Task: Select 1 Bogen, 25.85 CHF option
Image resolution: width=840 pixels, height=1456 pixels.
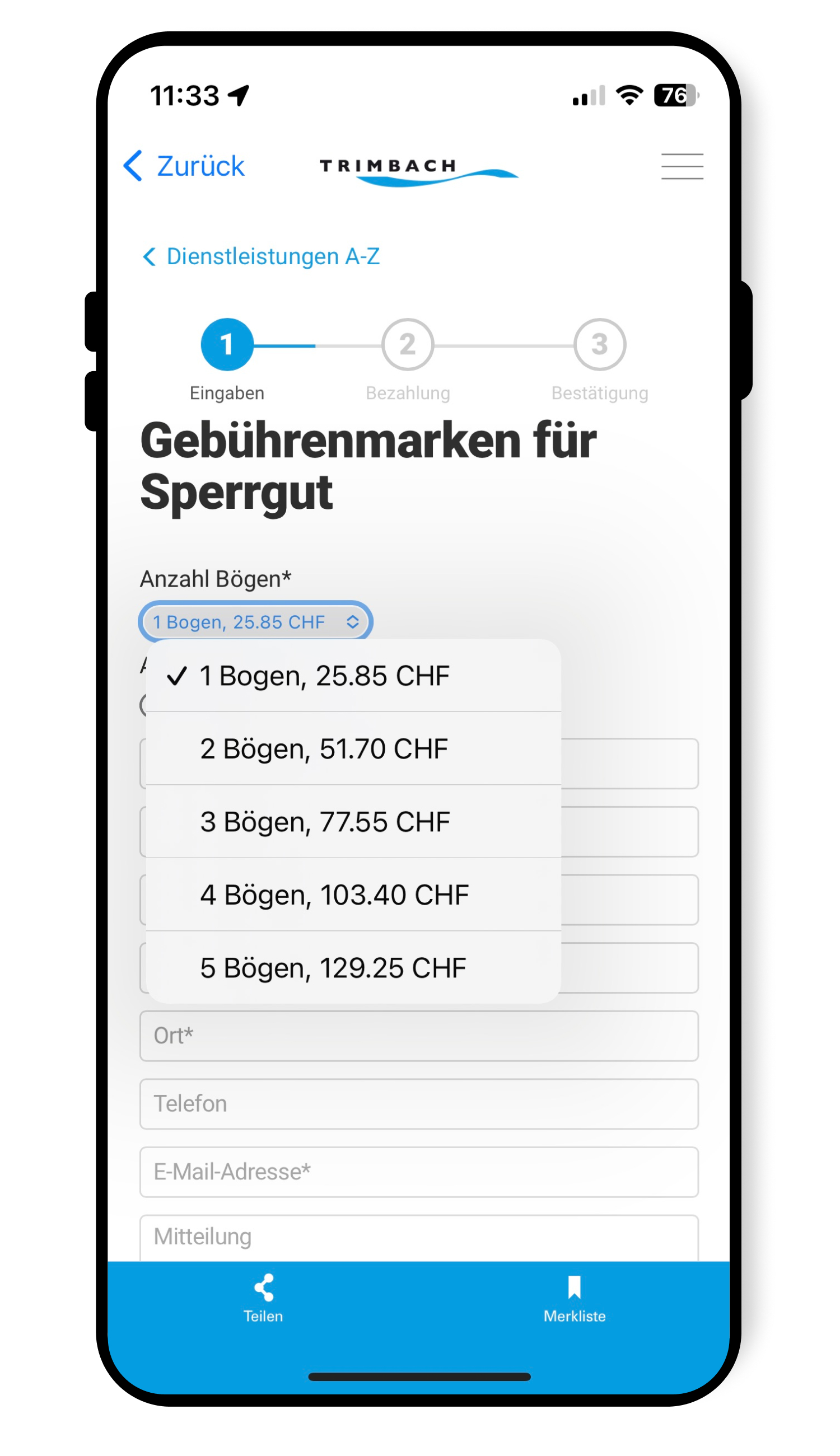Action: click(x=354, y=675)
